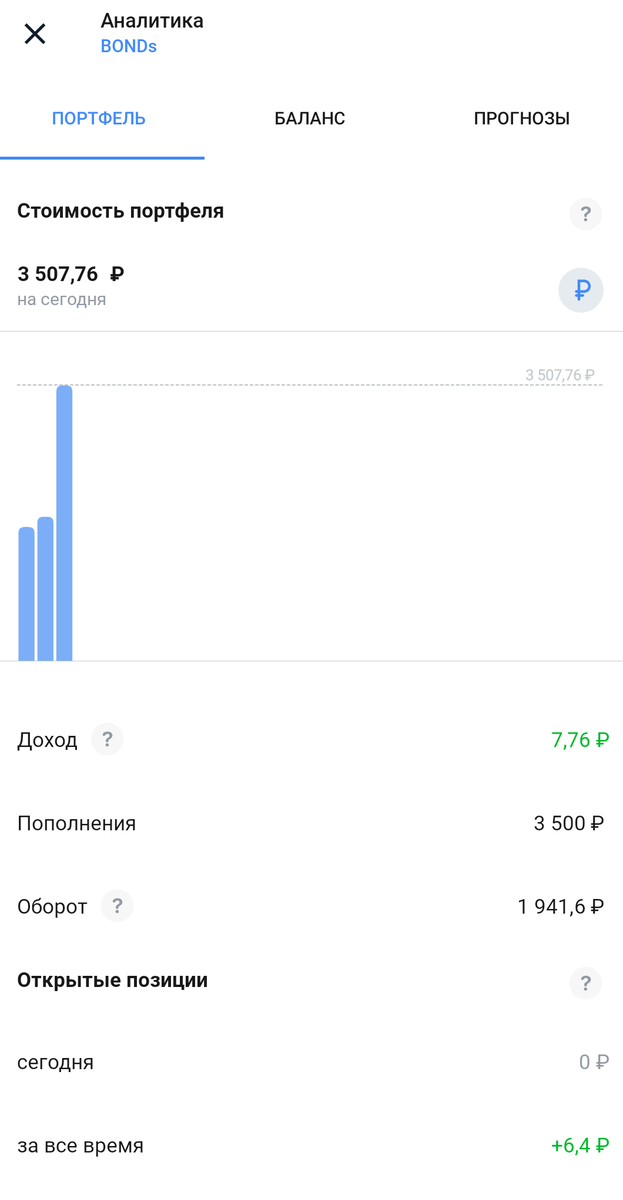Show the help hint for Оборот
Viewport: 623px width, 1200px height.
point(117,906)
